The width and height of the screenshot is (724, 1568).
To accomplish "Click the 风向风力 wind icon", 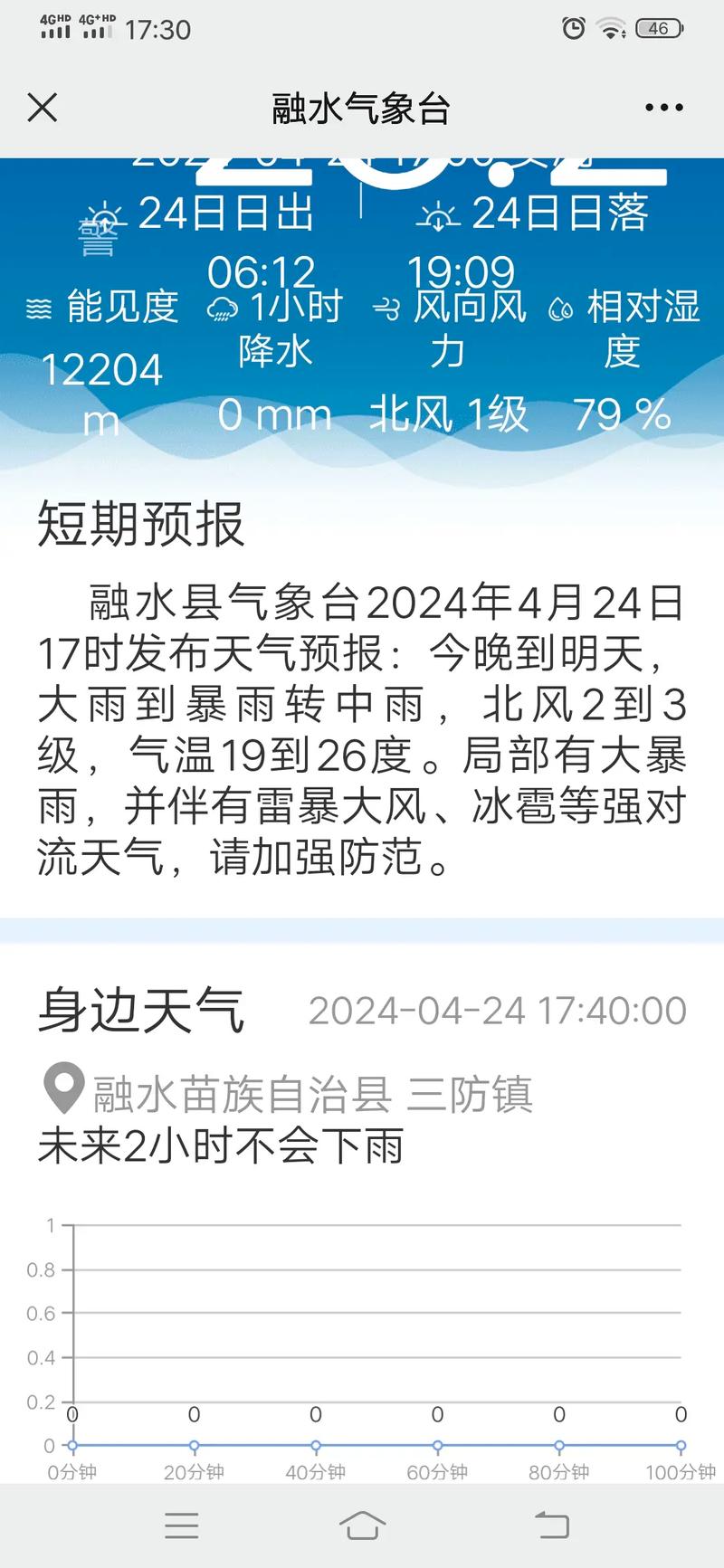I will tap(387, 308).
